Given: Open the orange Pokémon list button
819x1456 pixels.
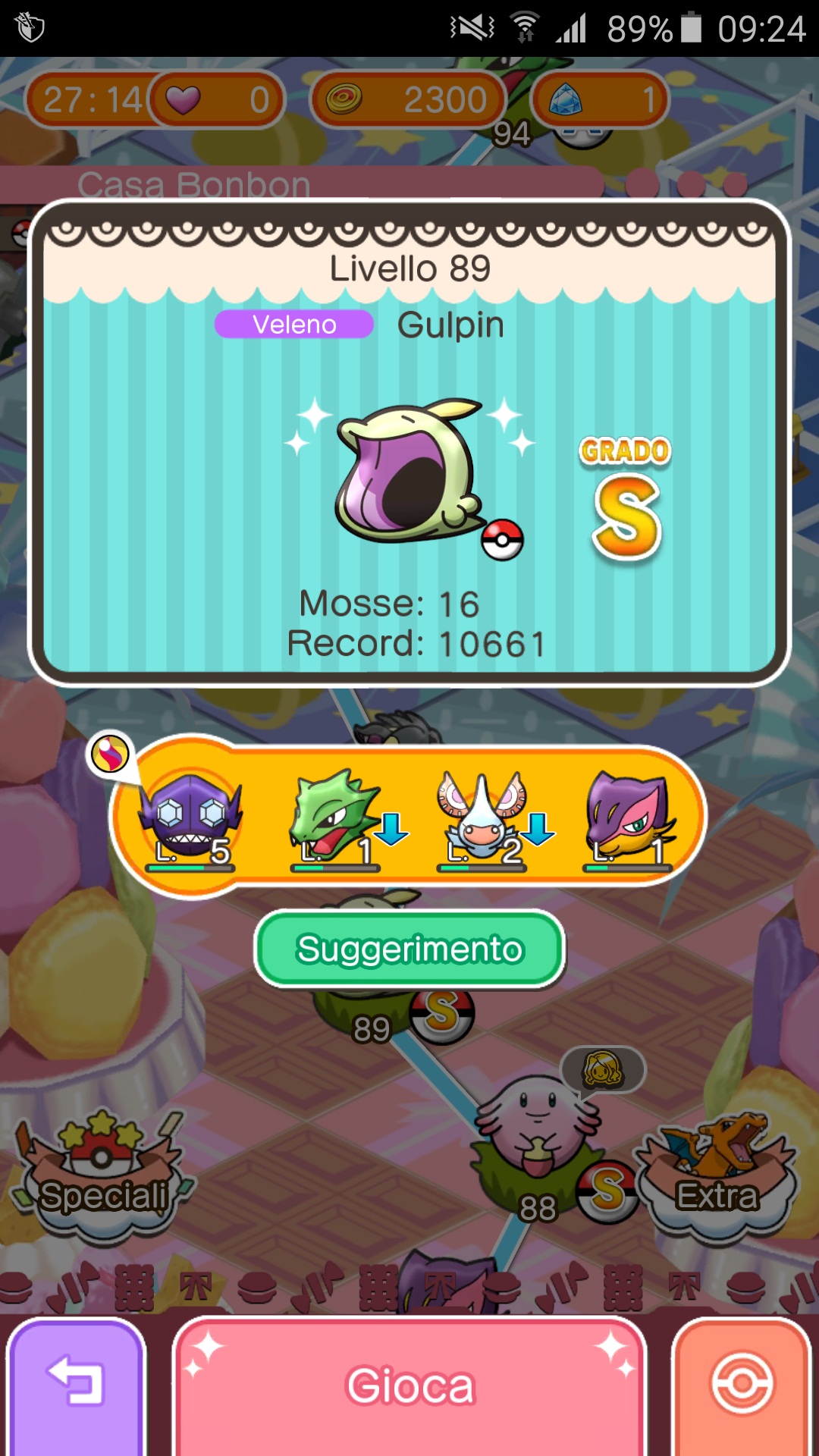Looking at the screenshot, I should (x=742, y=1386).
